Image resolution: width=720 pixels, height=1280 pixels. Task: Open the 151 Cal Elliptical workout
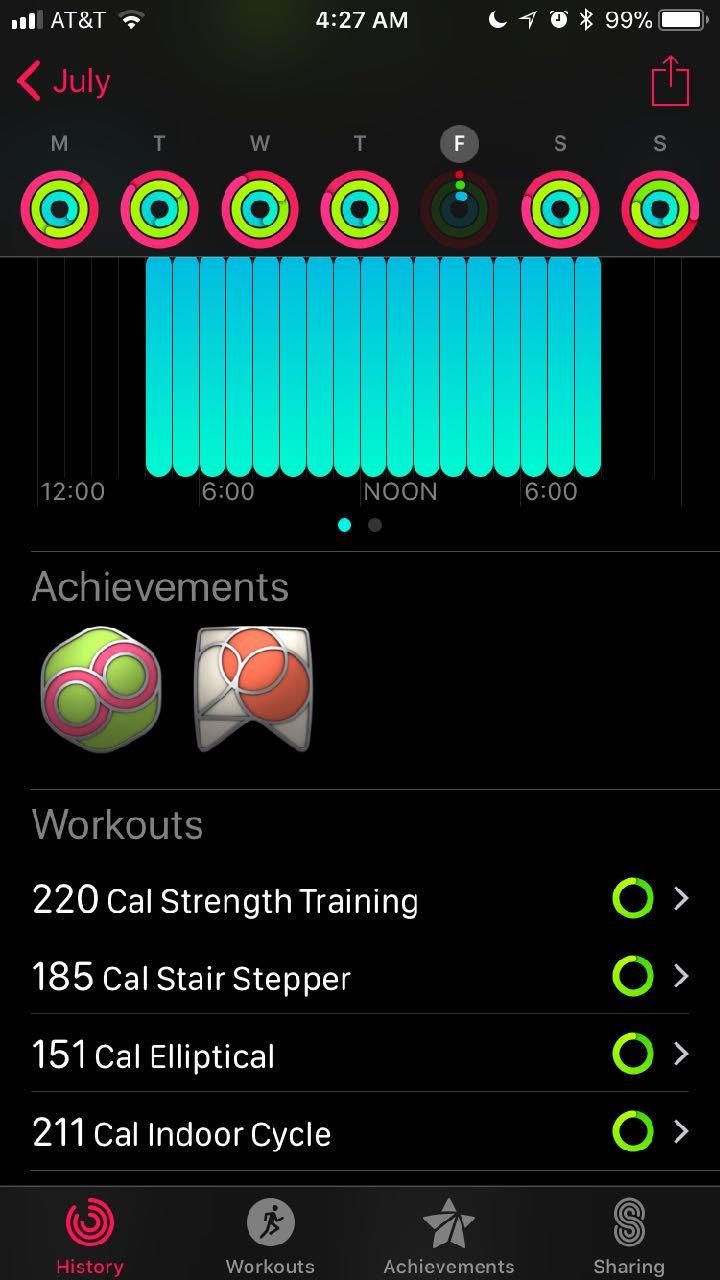(360, 1054)
